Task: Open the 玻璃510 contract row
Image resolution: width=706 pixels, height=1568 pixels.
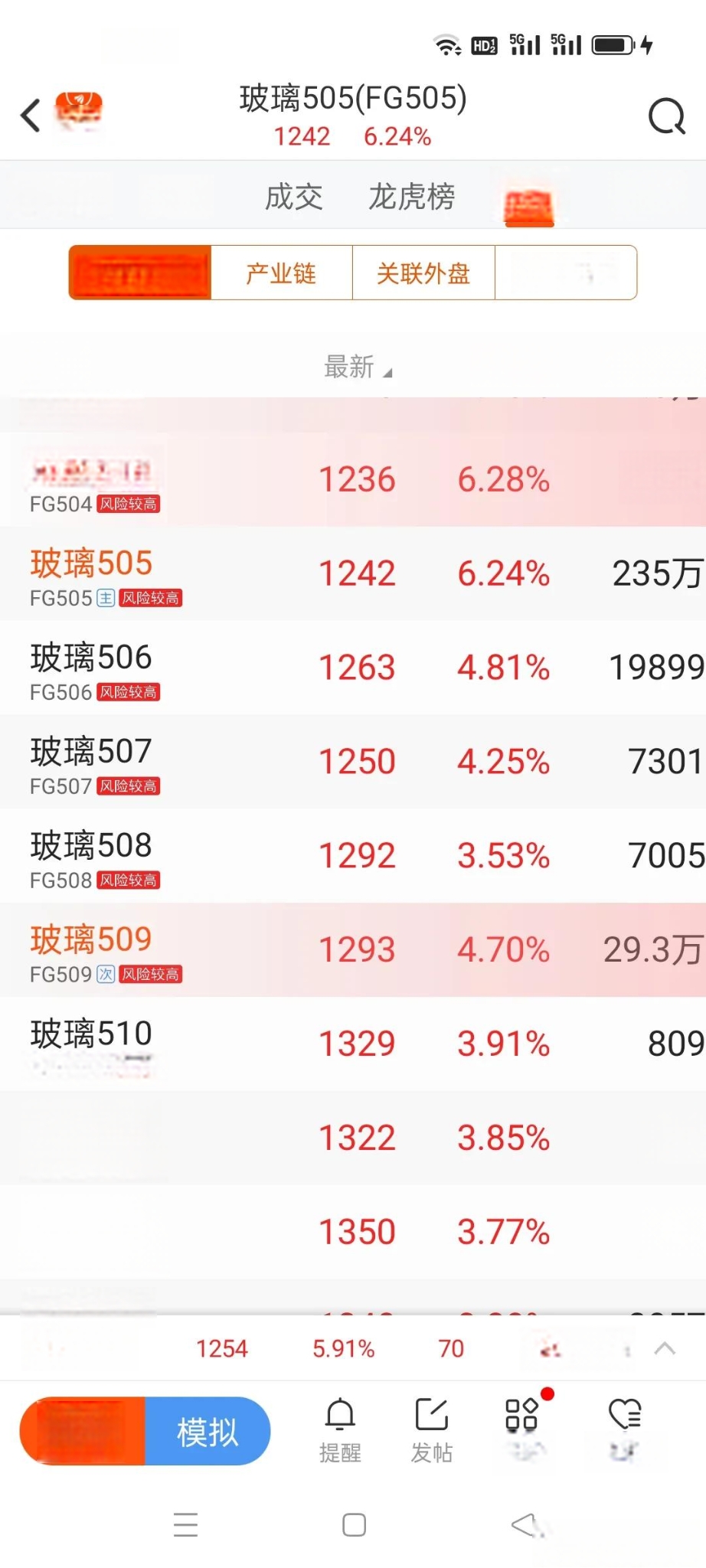Action: pyautogui.click(x=353, y=1044)
